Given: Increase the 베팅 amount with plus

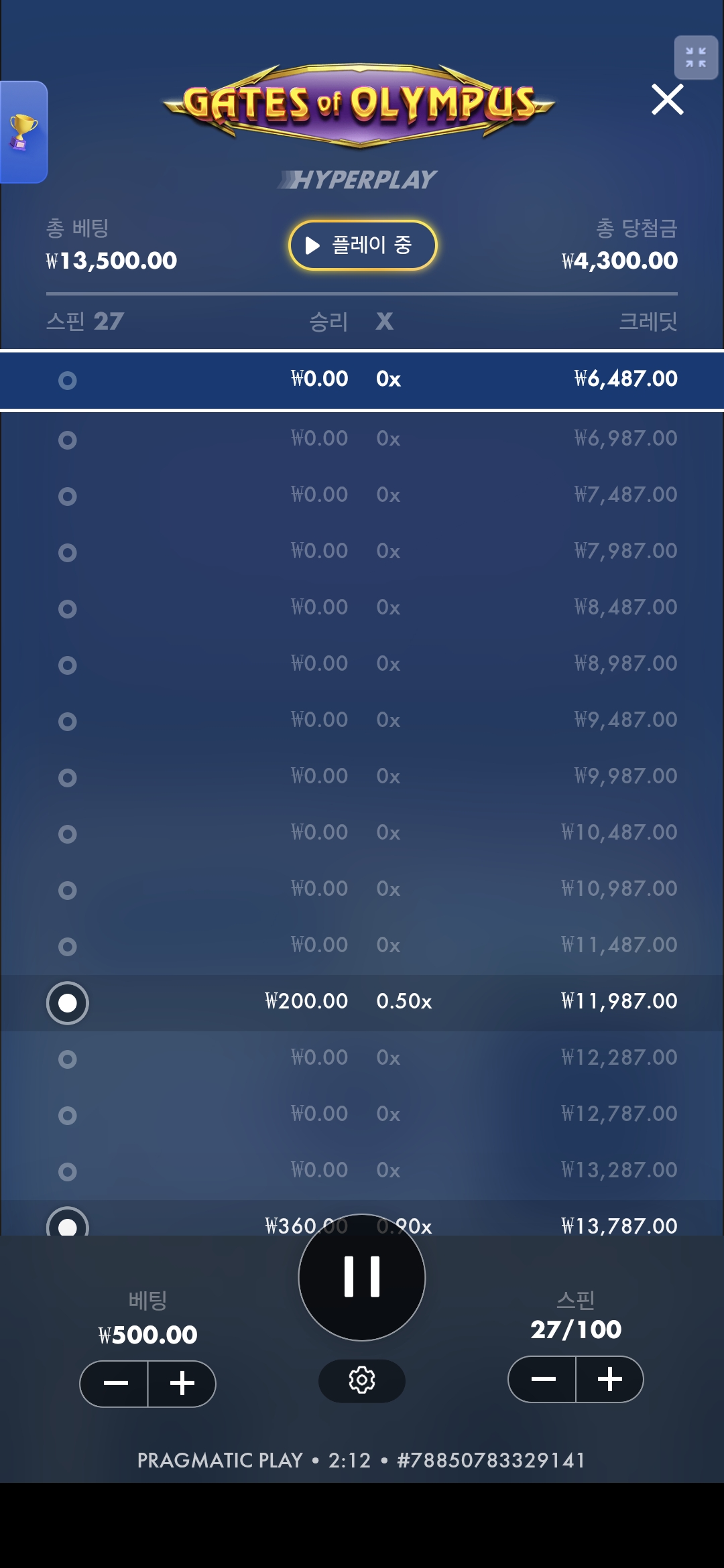Looking at the screenshot, I should click(x=182, y=1383).
